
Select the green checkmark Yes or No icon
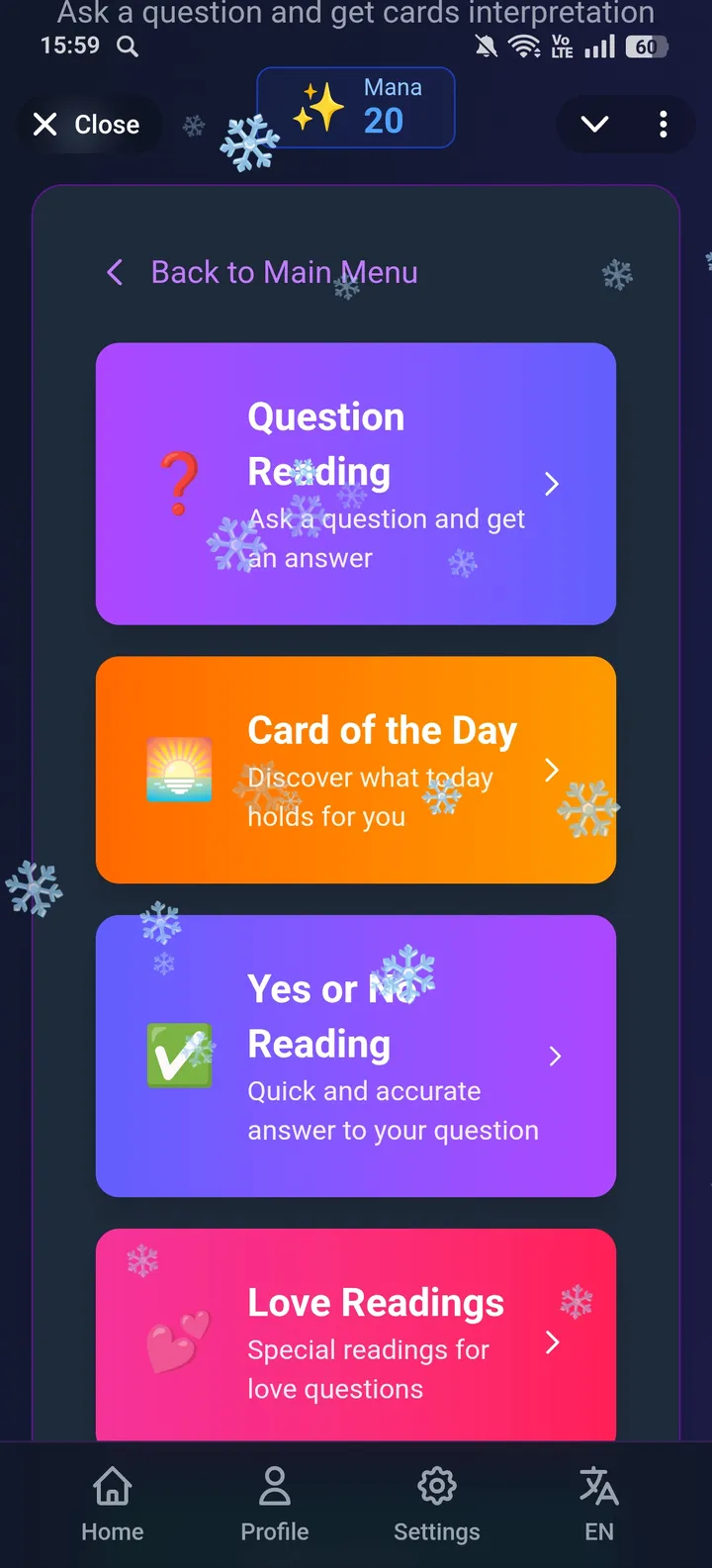tap(179, 1056)
